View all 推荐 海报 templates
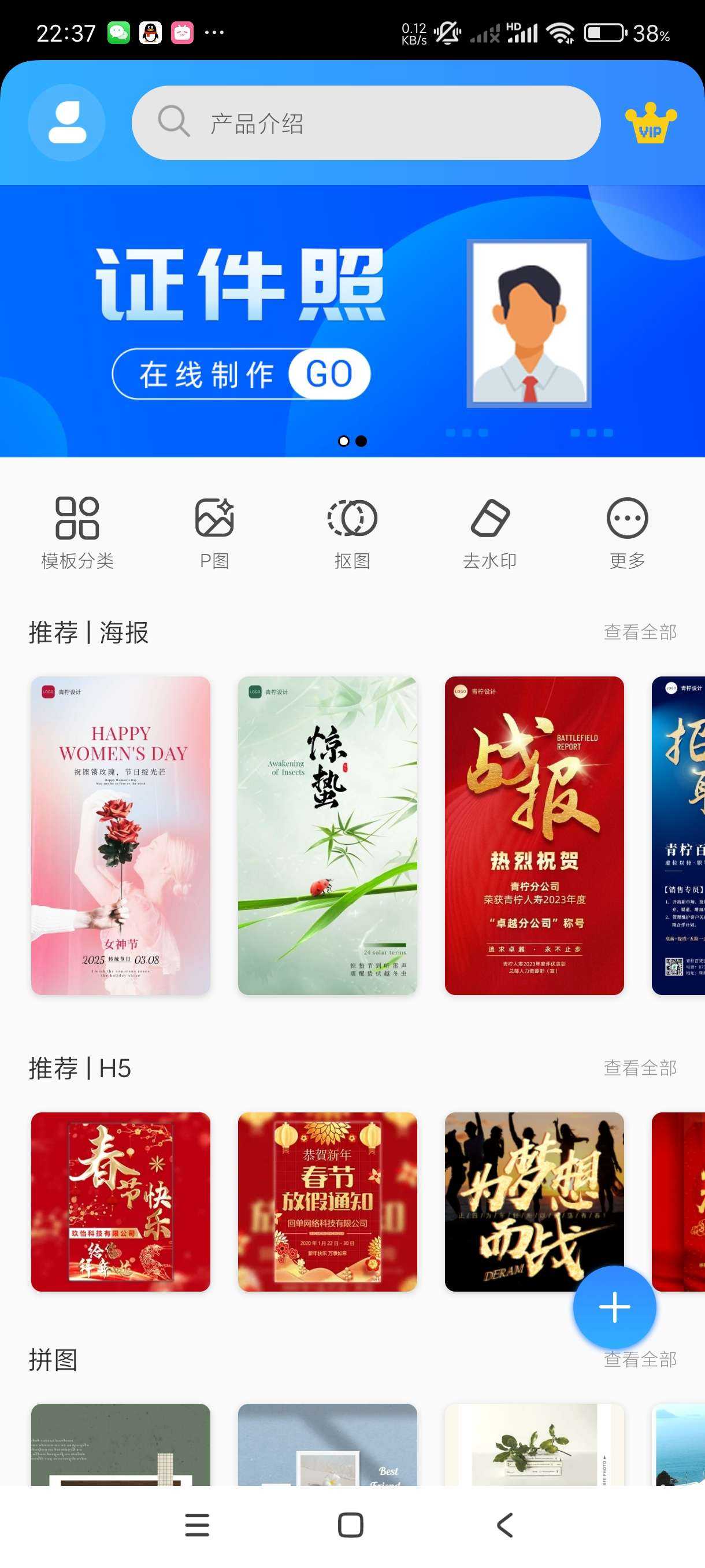705x1568 pixels. [639, 632]
